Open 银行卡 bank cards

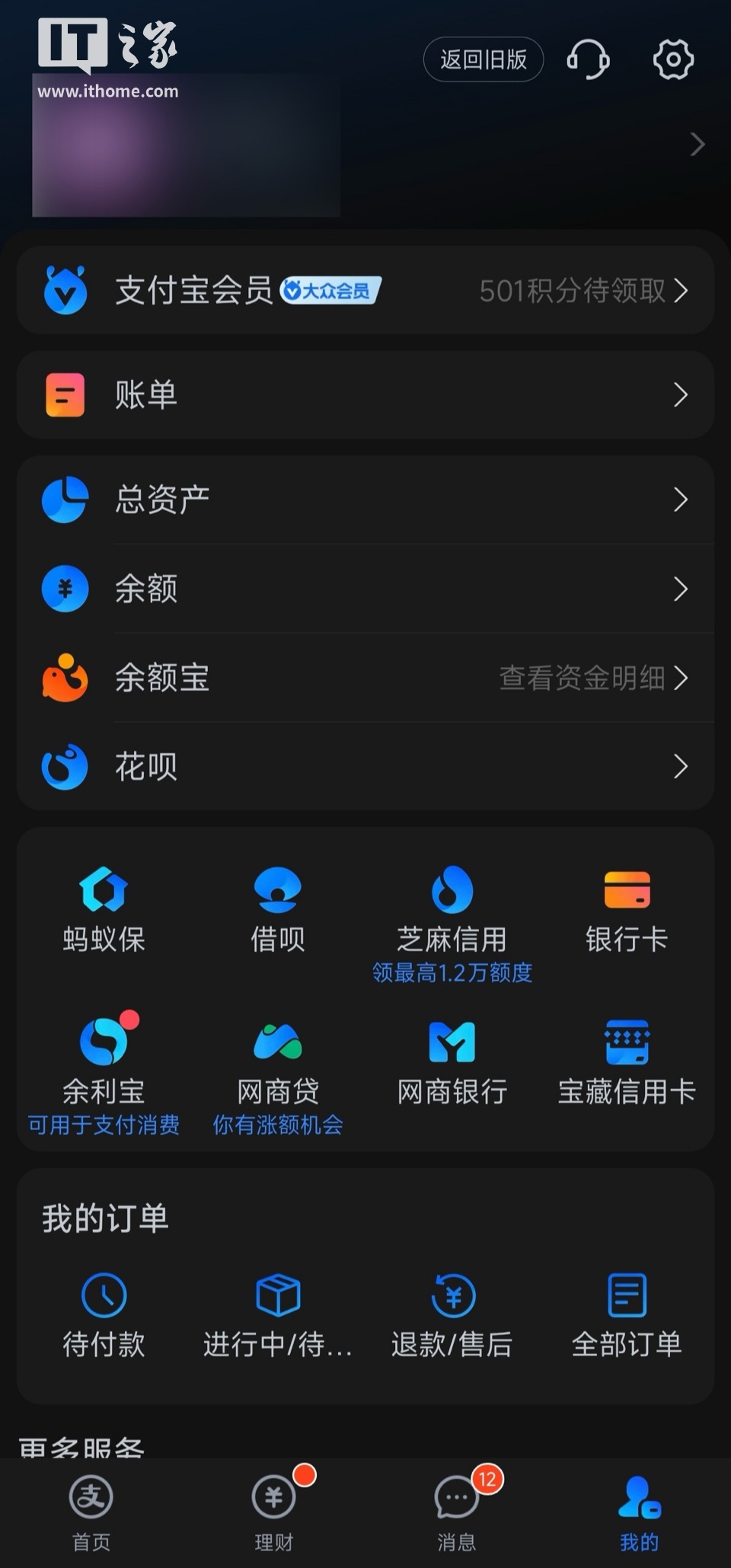(627, 910)
